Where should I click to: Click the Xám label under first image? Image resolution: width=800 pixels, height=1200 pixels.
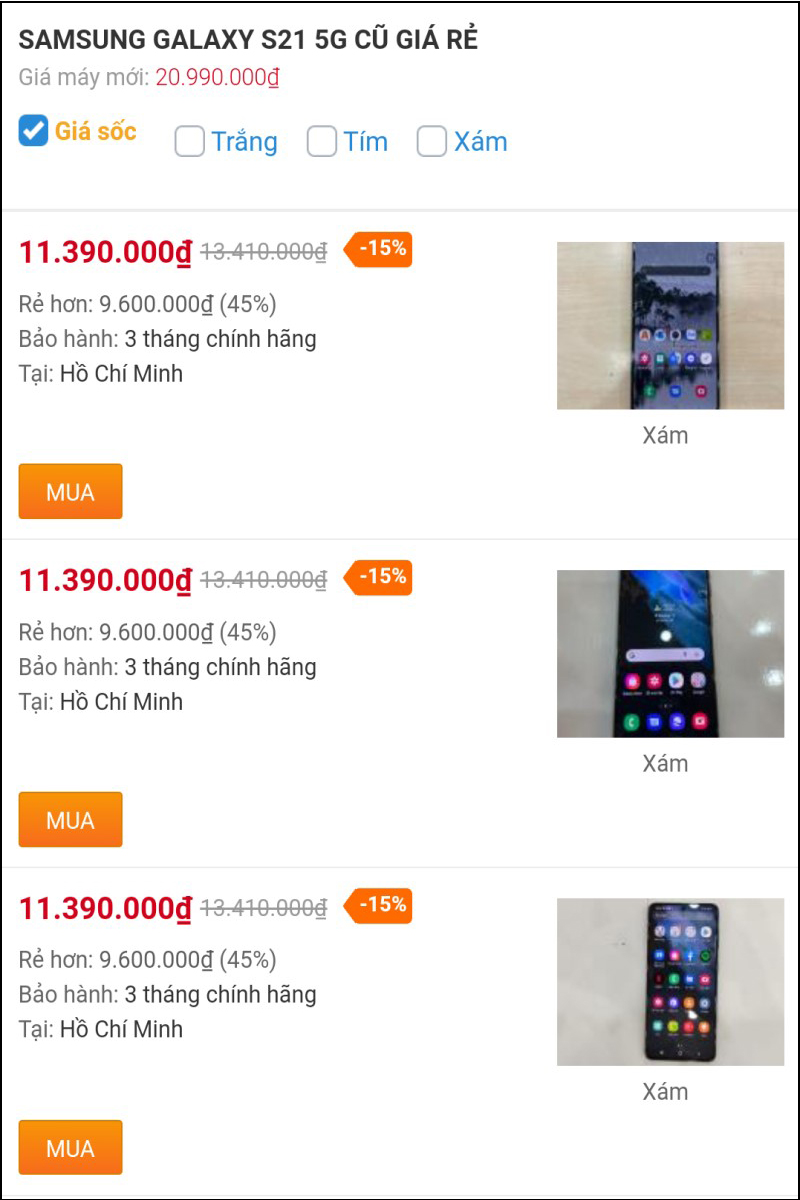click(667, 435)
